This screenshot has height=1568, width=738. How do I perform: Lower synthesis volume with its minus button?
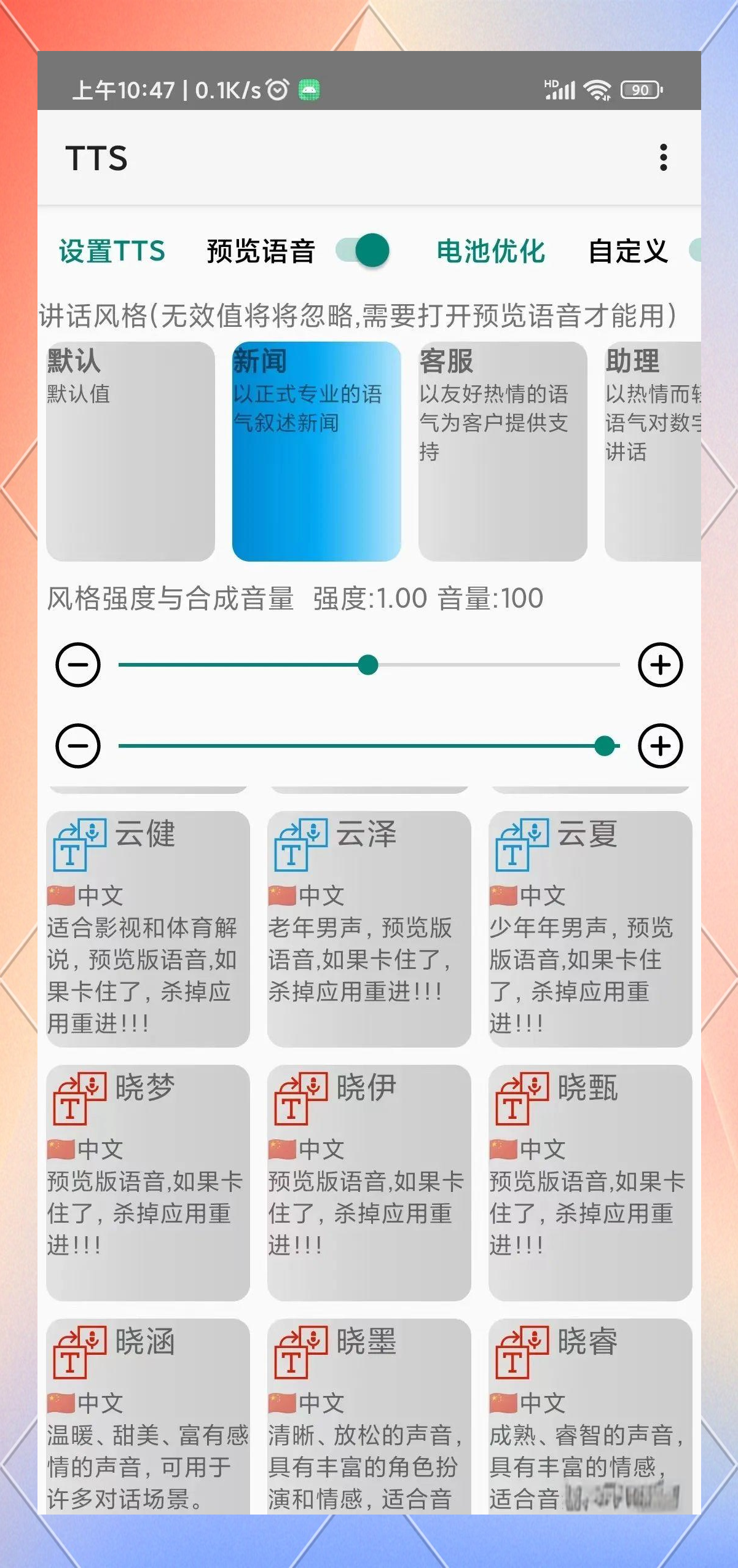78,746
